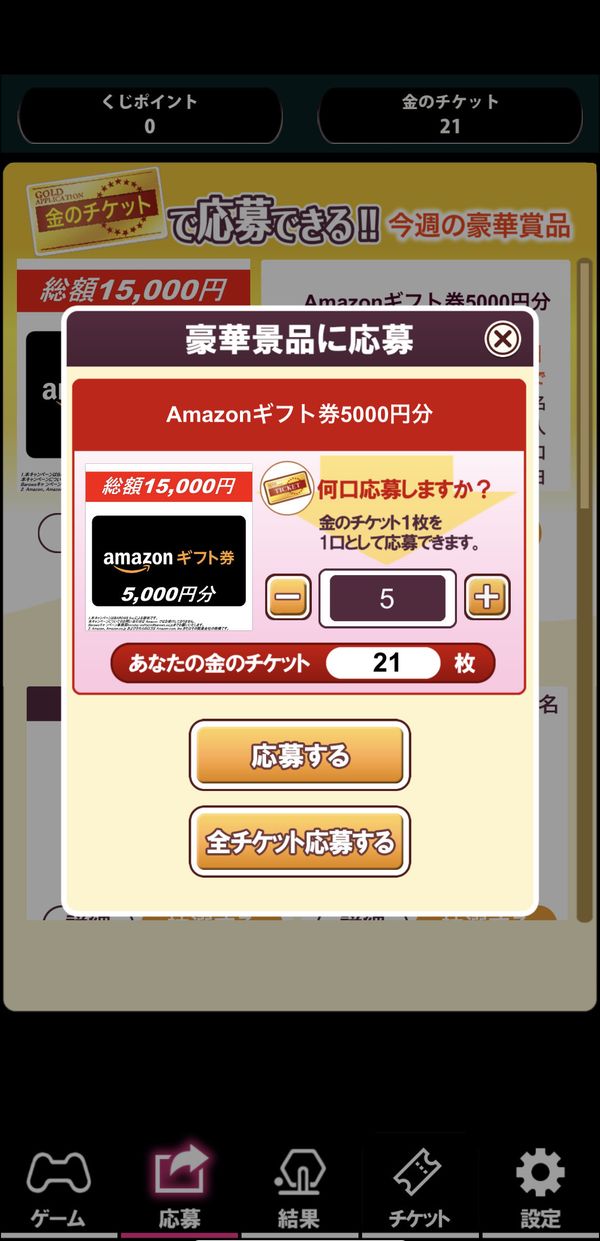
Task: Increase the entry count with plus
Action: click(487, 598)
